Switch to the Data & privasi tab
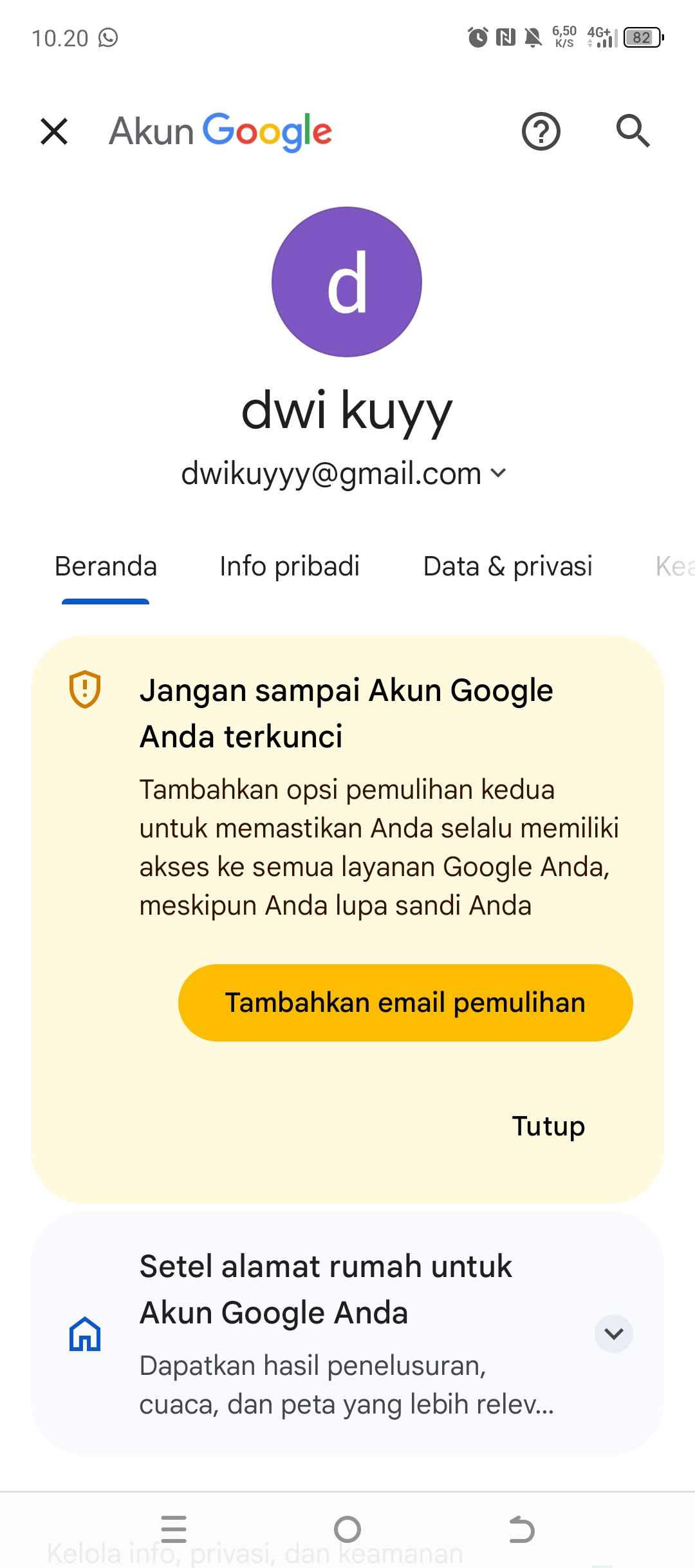695x1568 pixels. click(x=508, y=567)
